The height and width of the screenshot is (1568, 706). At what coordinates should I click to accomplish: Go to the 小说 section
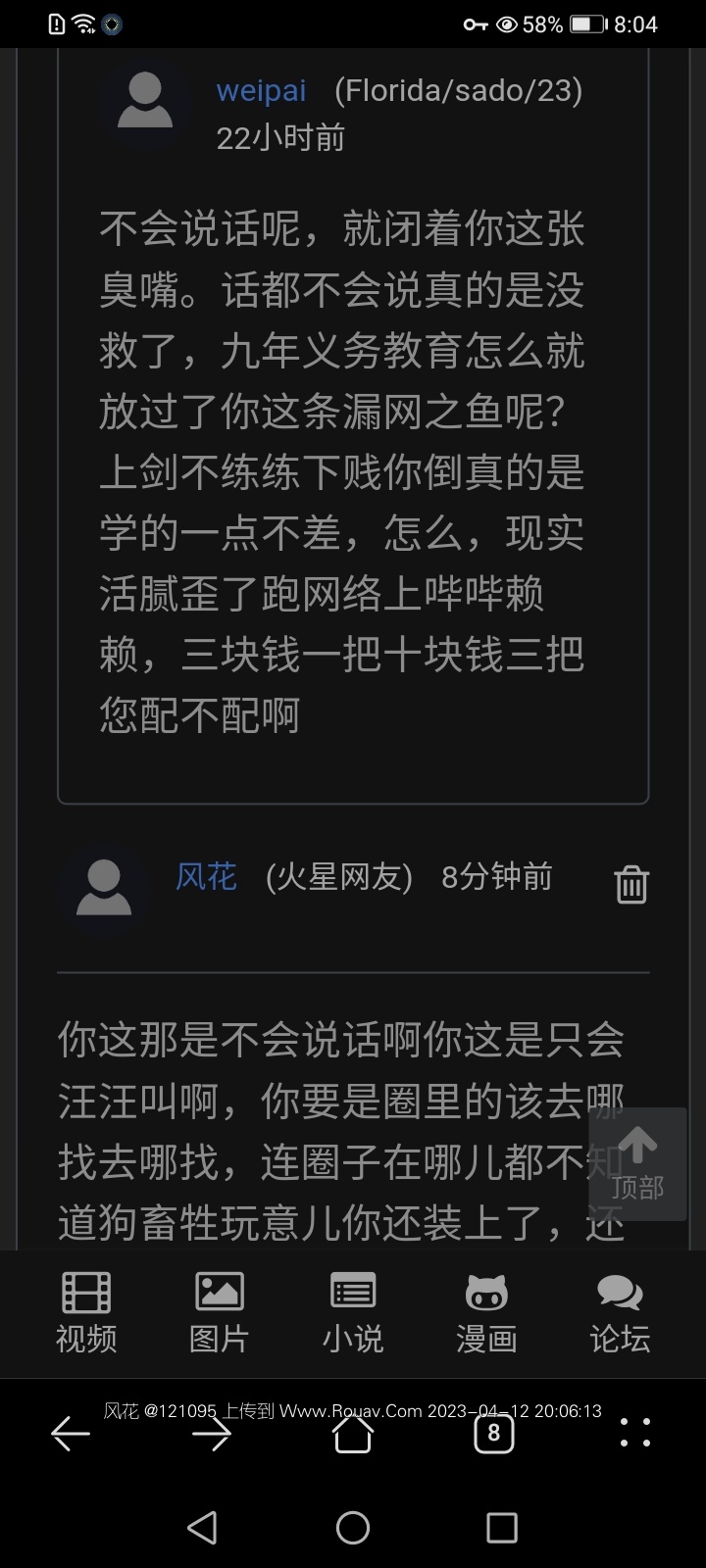(352, 1312)
